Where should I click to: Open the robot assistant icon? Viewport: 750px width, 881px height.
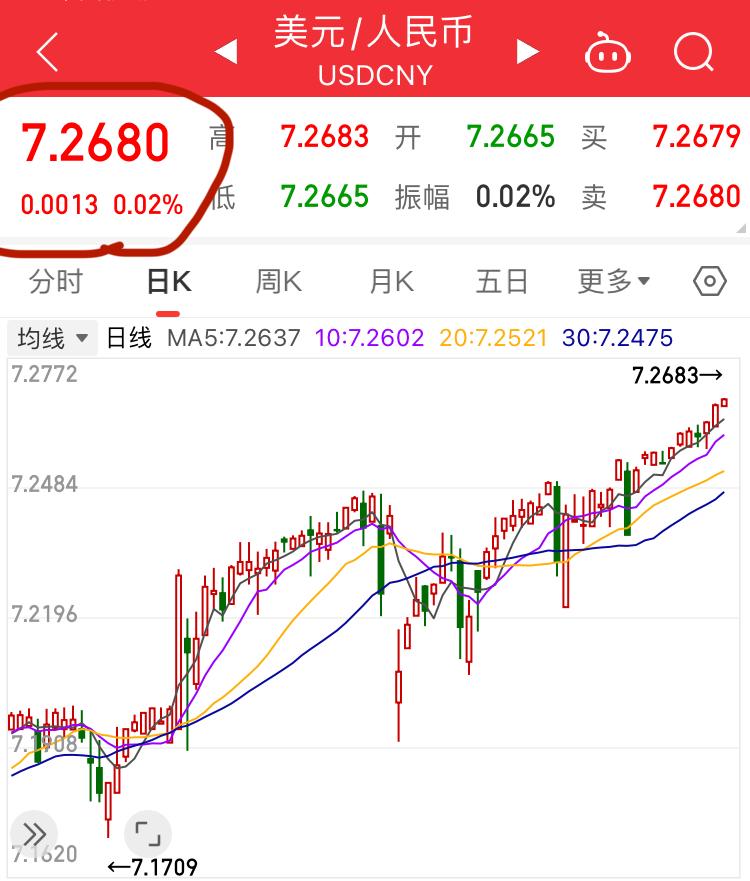[608, 52]
